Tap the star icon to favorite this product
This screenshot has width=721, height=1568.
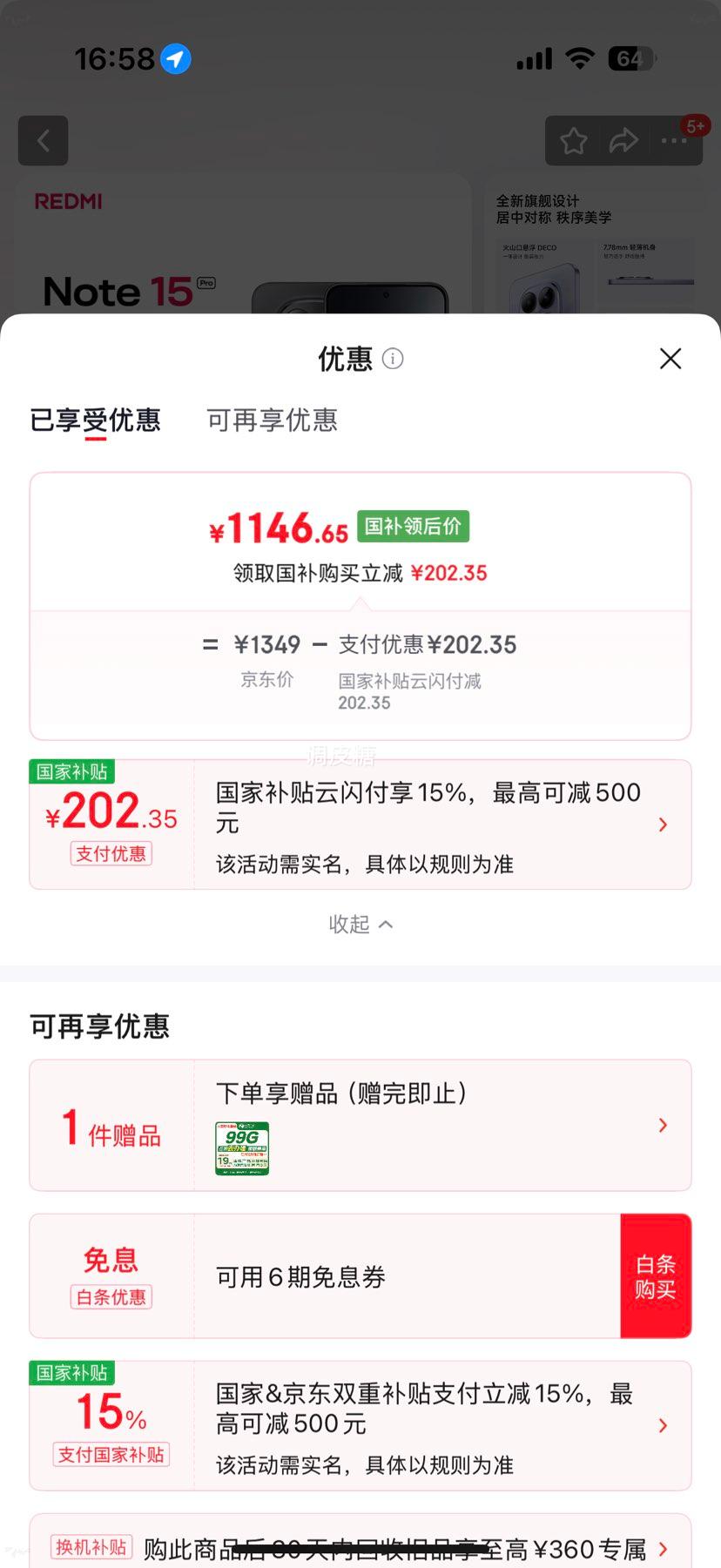(x=573, y=140)
